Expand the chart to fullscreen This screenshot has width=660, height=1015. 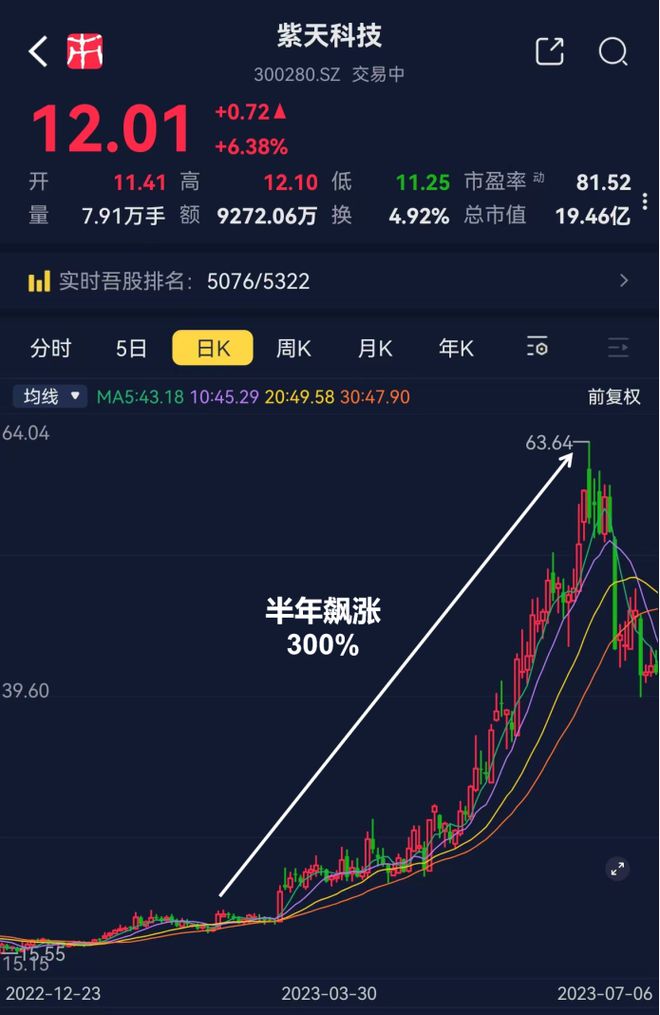click(x=617, y=868)
